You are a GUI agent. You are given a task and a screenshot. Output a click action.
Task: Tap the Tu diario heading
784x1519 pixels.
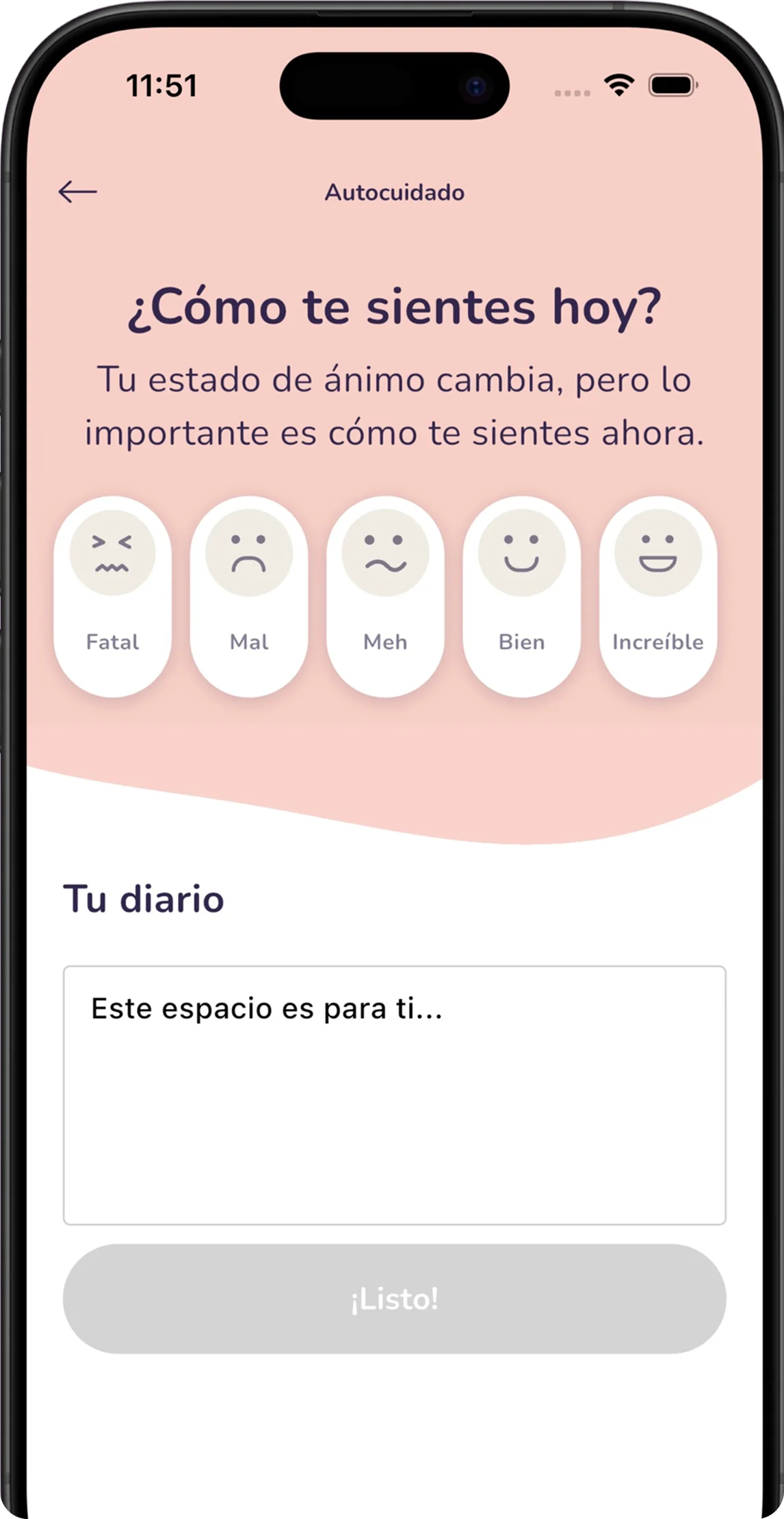144,897
